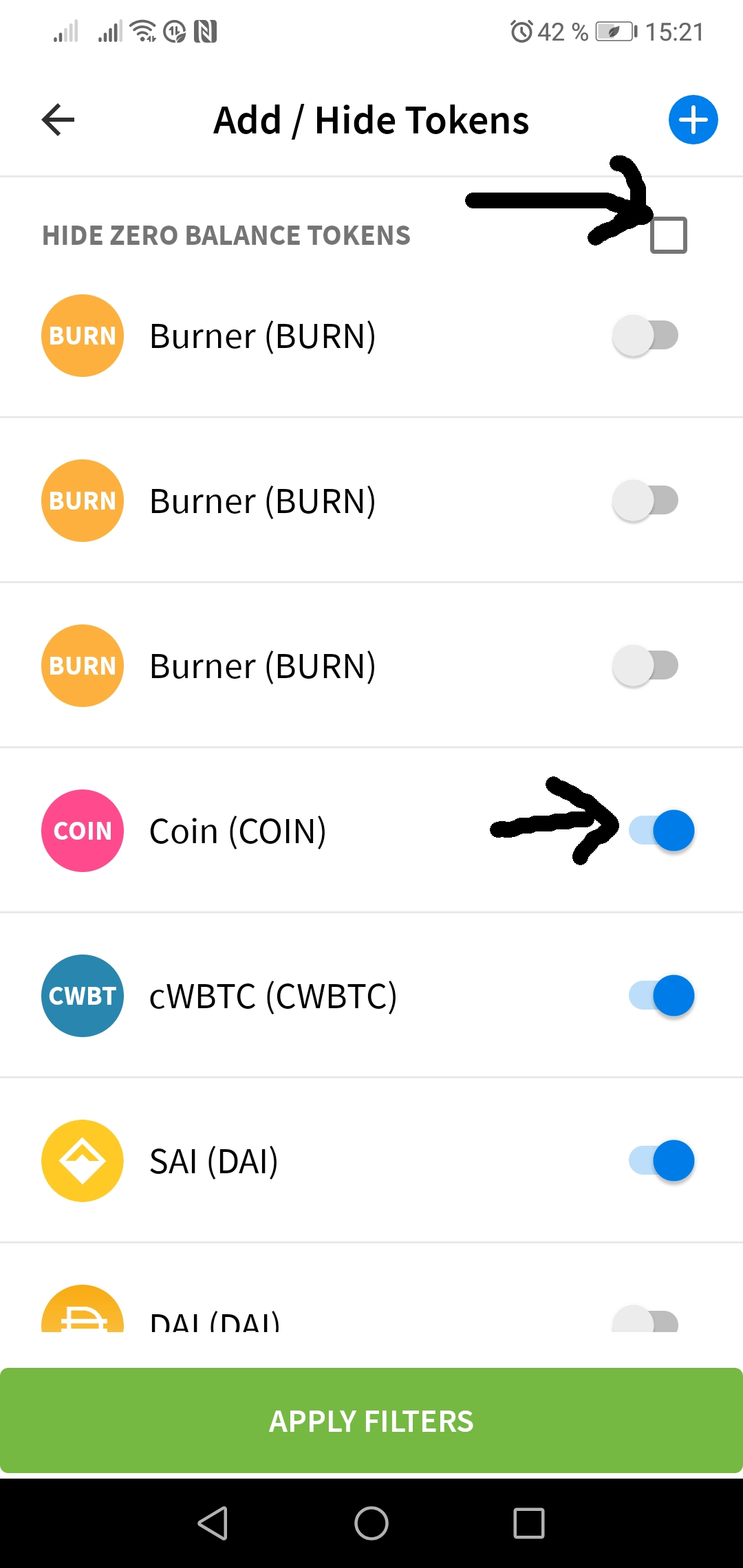743x1568 pixels.
Task: Turn off the Coin (COIN) toggle
Action: (661, 831)
